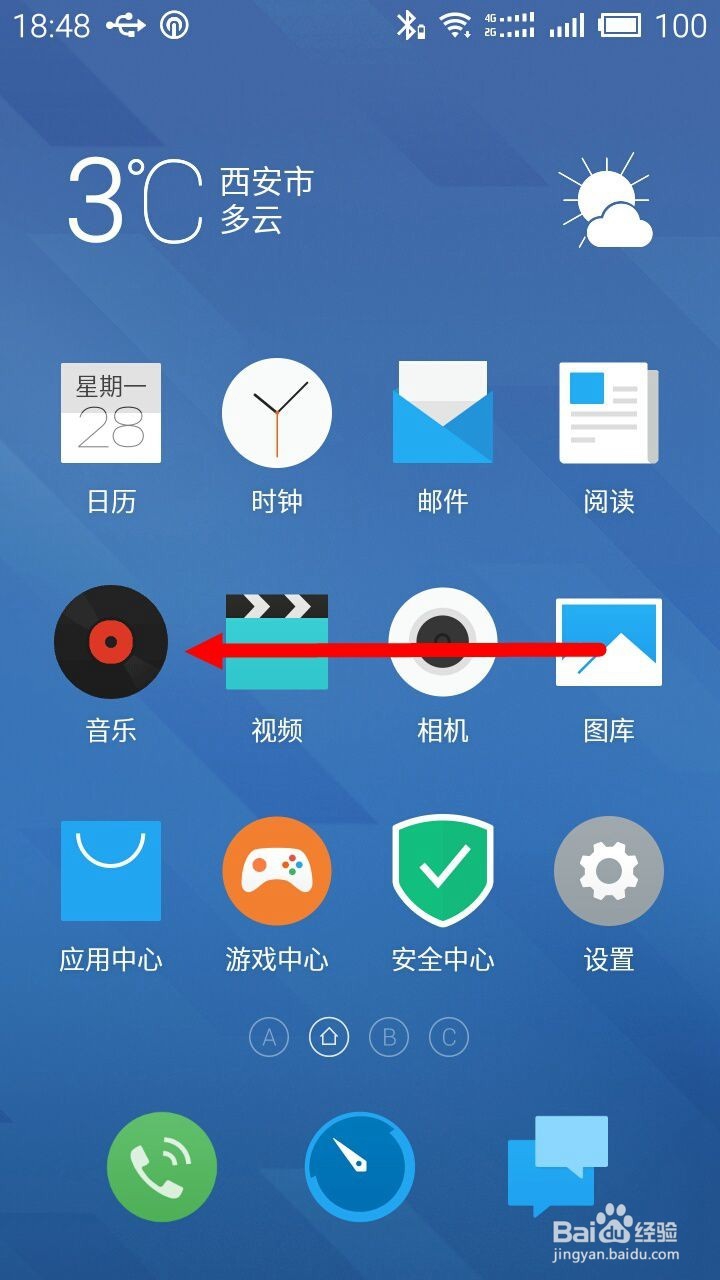This screenshot has height=1280, width=720.
Task: Launch the 时钟 Clock app
Action: coord(277,413)
